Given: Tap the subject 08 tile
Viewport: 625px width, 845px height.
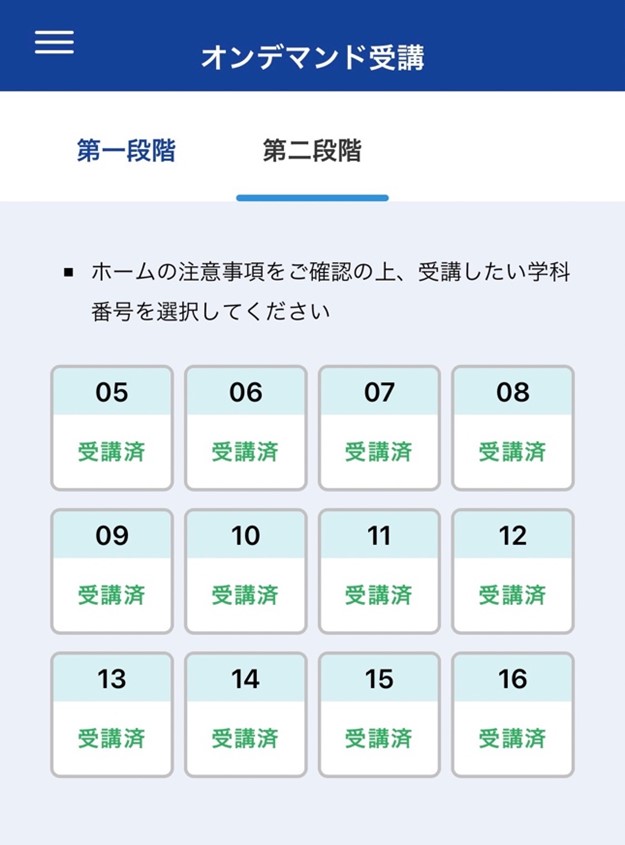Looking at the screenshot, I should click(513, 428).
